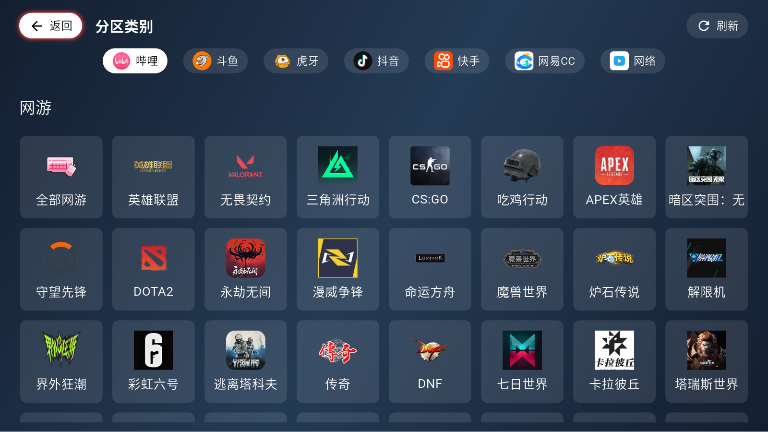
Task: Open the 塔瑞斯世界 category
Action: click(706, 361)
